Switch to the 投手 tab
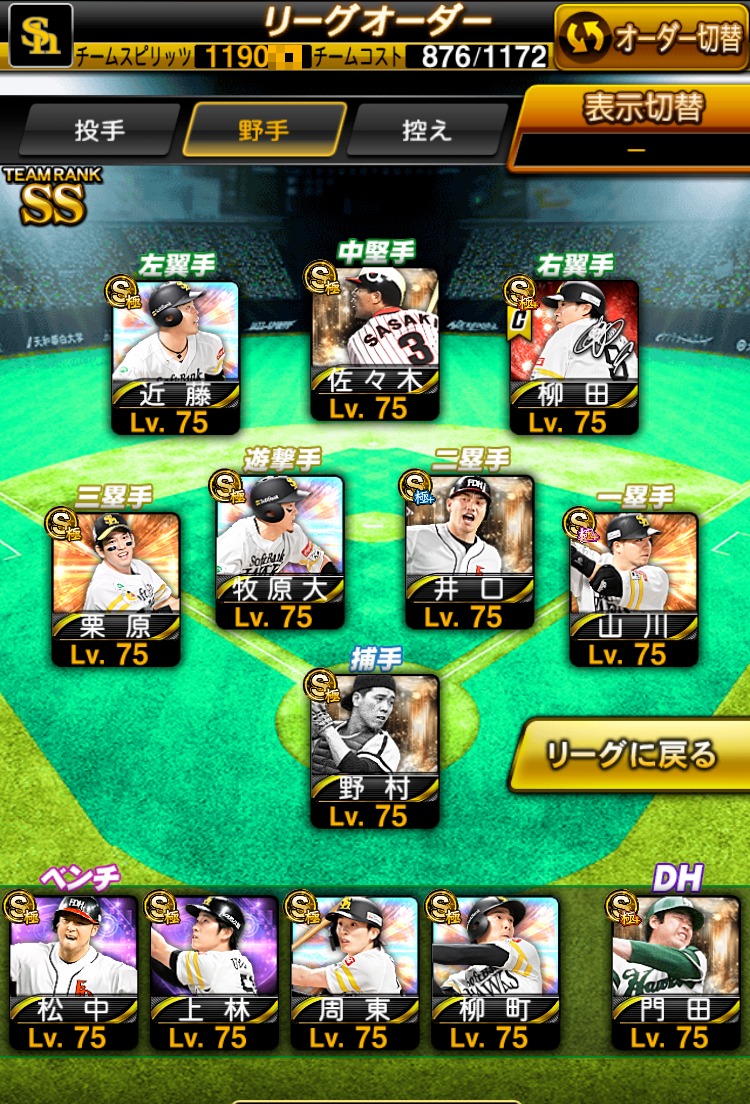 [x=99, y=130]
